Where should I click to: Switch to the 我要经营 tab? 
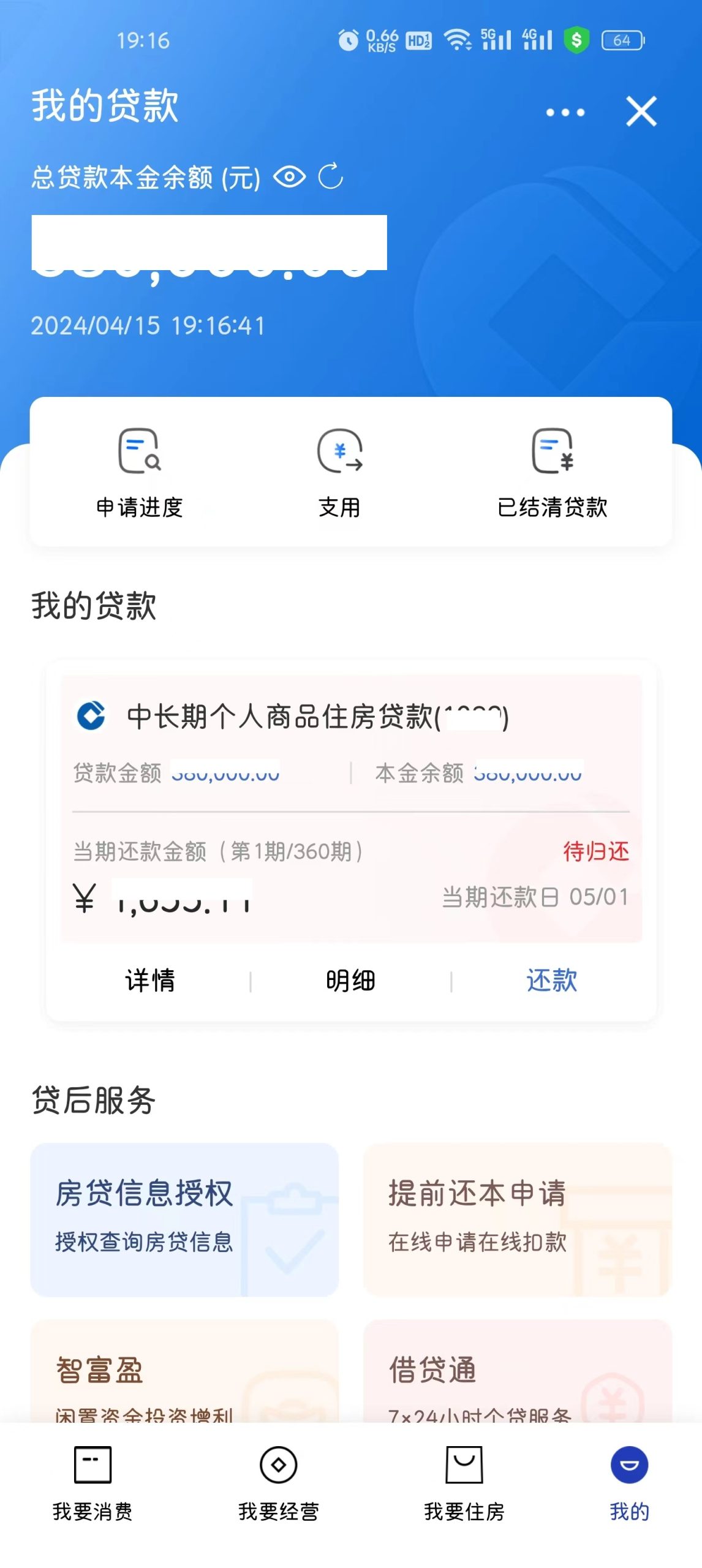click(x=279, y=1482)
